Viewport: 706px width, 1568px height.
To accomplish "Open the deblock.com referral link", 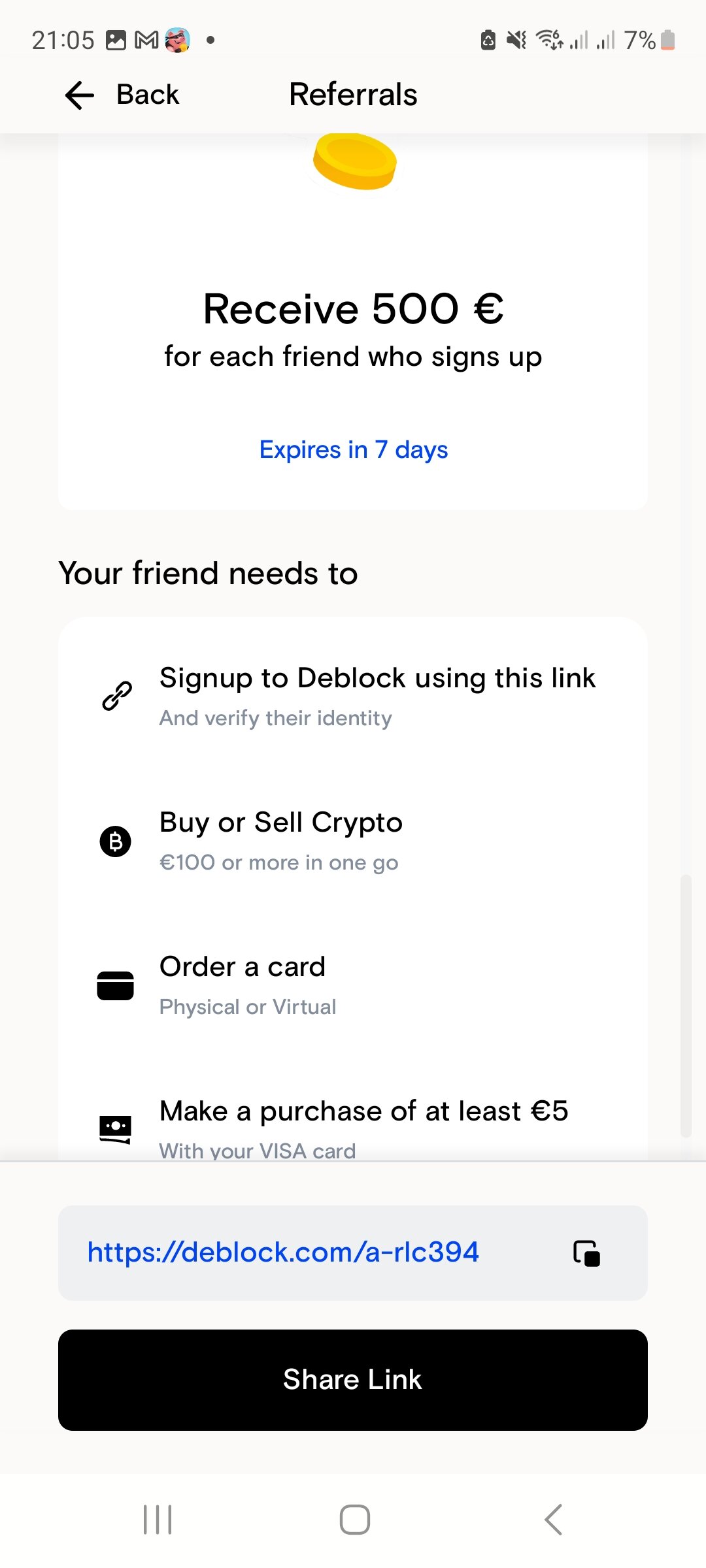I will click(283, 1252).
